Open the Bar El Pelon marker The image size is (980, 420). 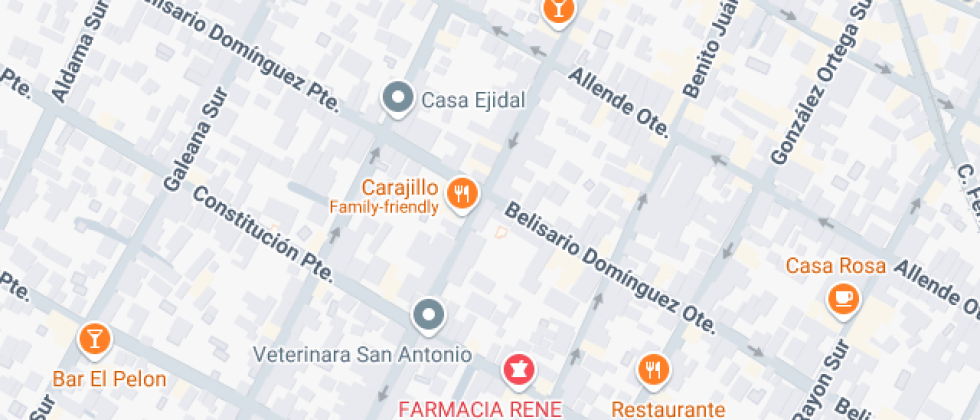click(93, 339)
